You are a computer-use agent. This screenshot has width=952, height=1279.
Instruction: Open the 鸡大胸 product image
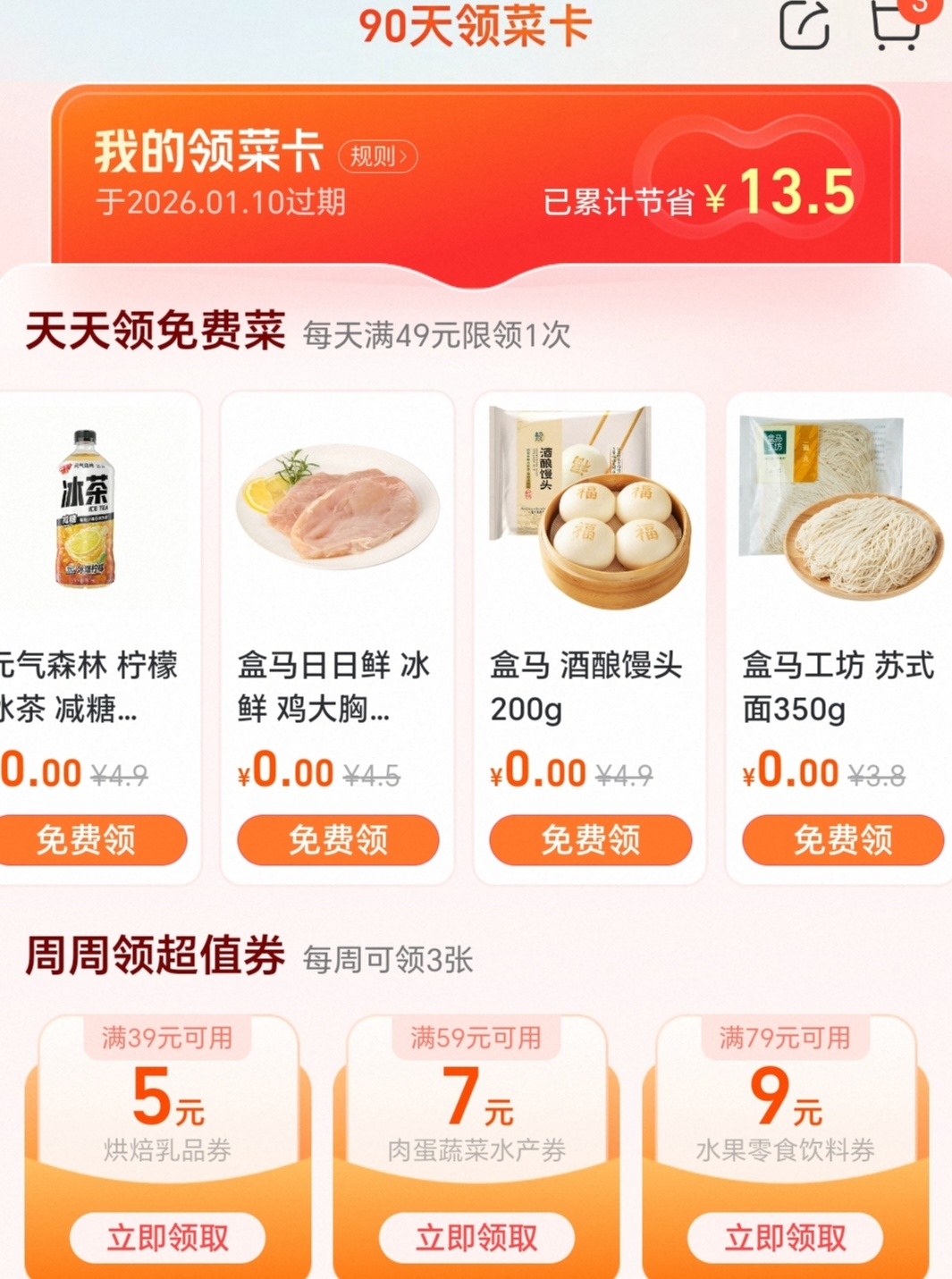(x=338, y=505)
